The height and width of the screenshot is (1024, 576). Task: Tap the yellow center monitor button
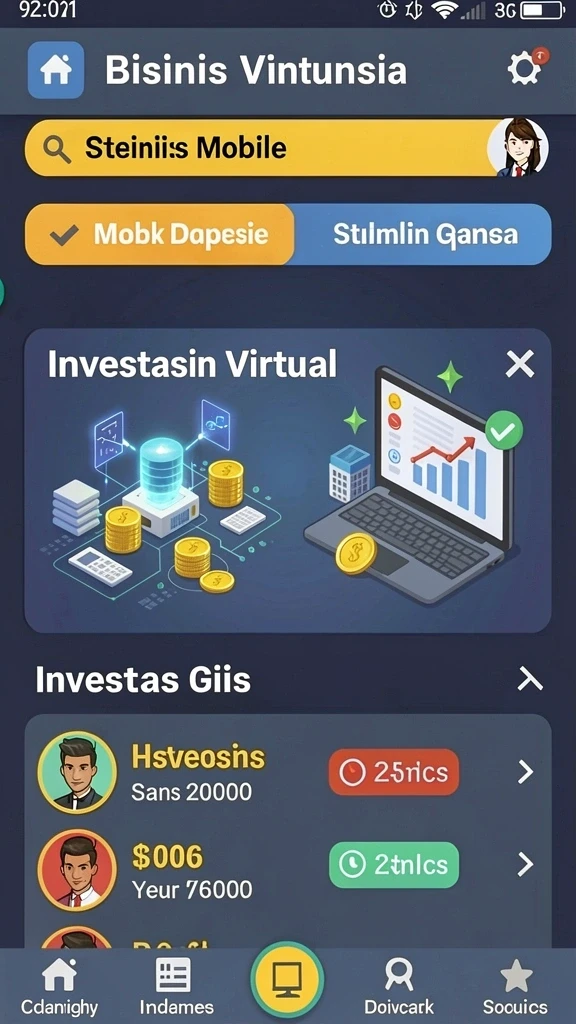tap(287, 980)
